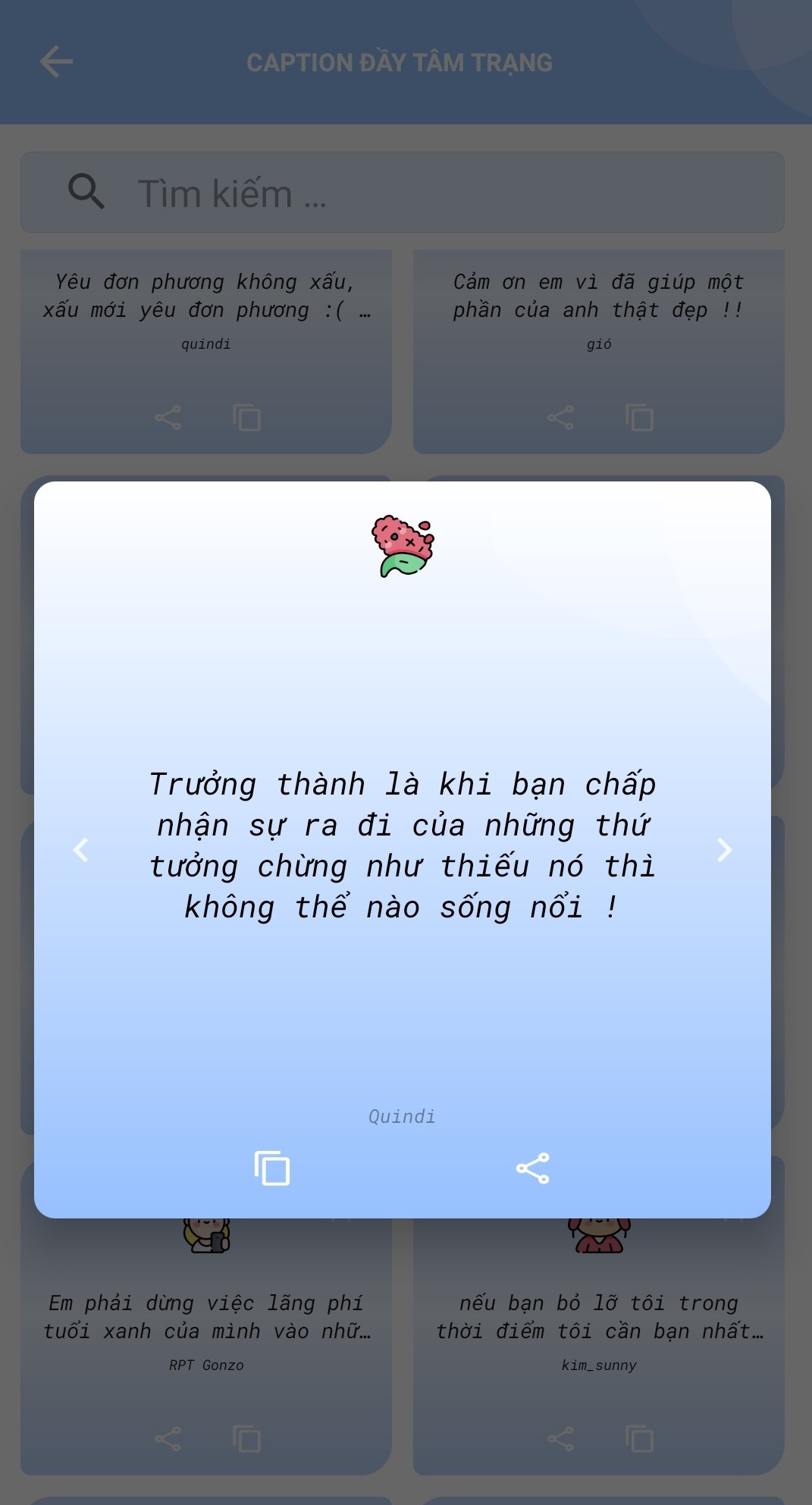Share the Trưởng thành caption by Quindi
This screenshot has height=1505, width=812.
pos(533,1168)
